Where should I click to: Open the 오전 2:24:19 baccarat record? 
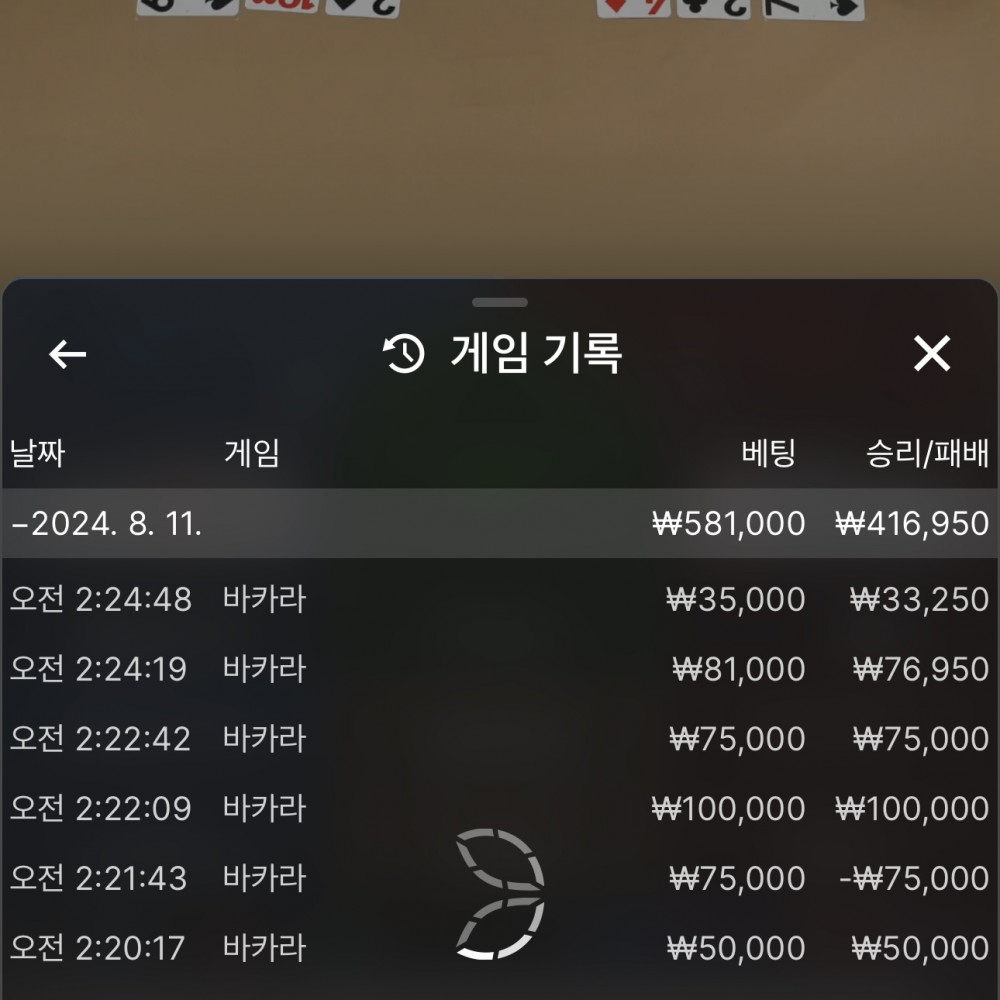pyautogui.click(x=498, y=669)
